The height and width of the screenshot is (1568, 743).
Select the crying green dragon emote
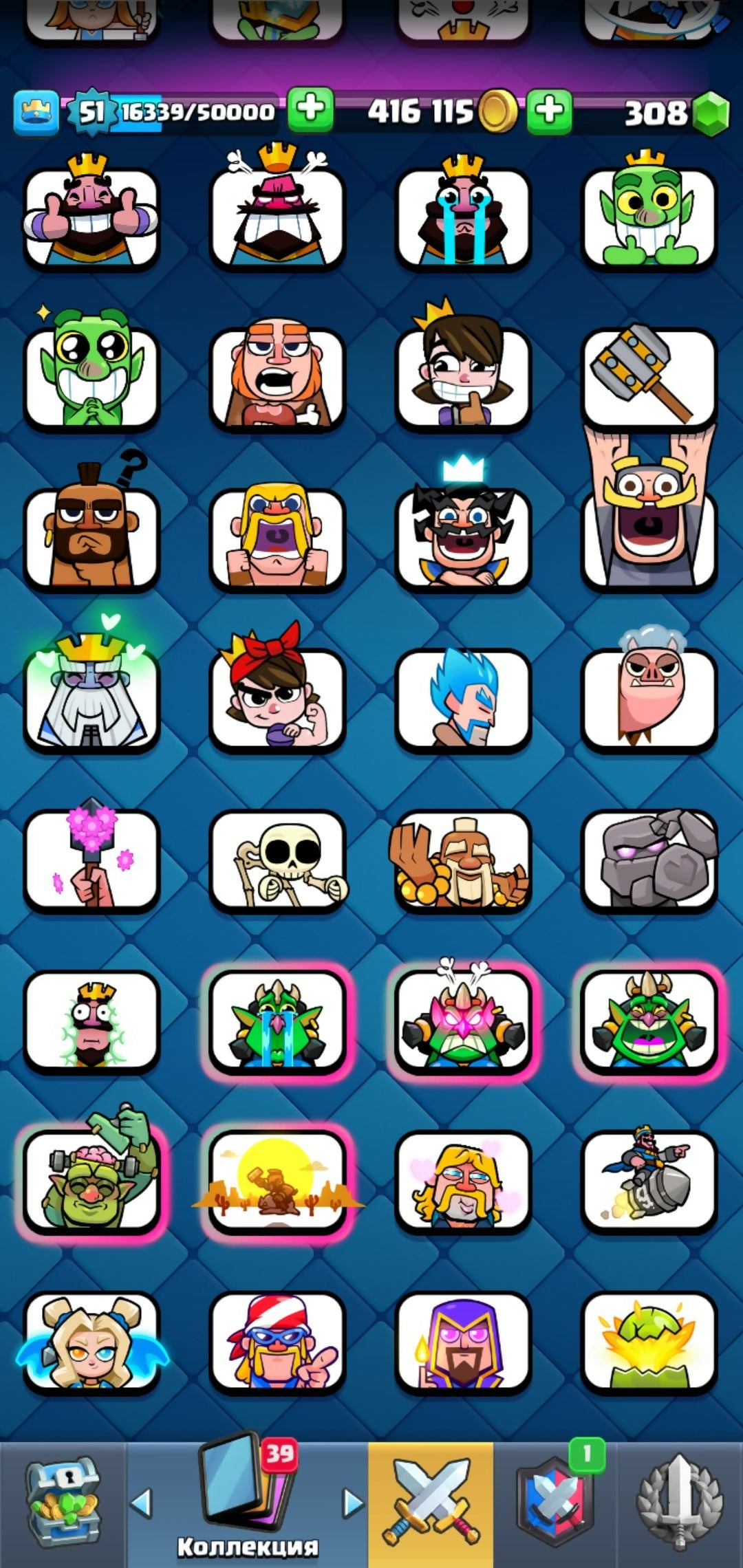coord(277,1021)
